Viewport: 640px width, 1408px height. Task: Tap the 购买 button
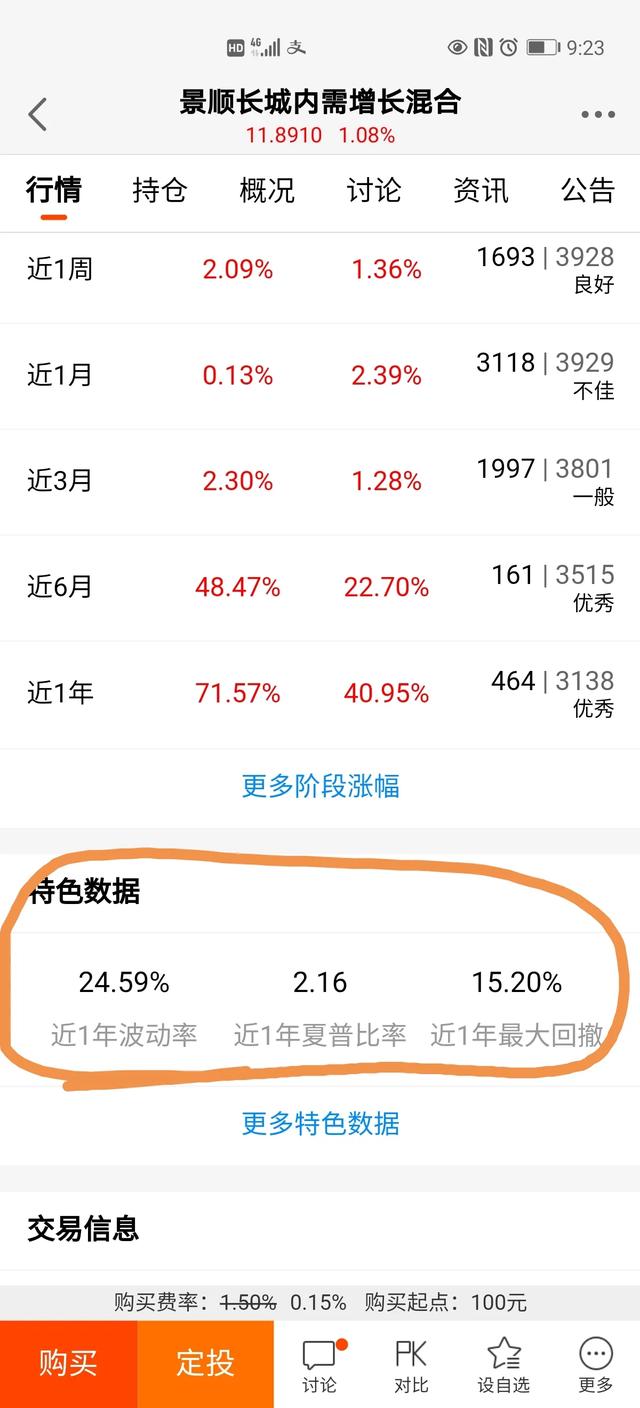[68, 1363]
